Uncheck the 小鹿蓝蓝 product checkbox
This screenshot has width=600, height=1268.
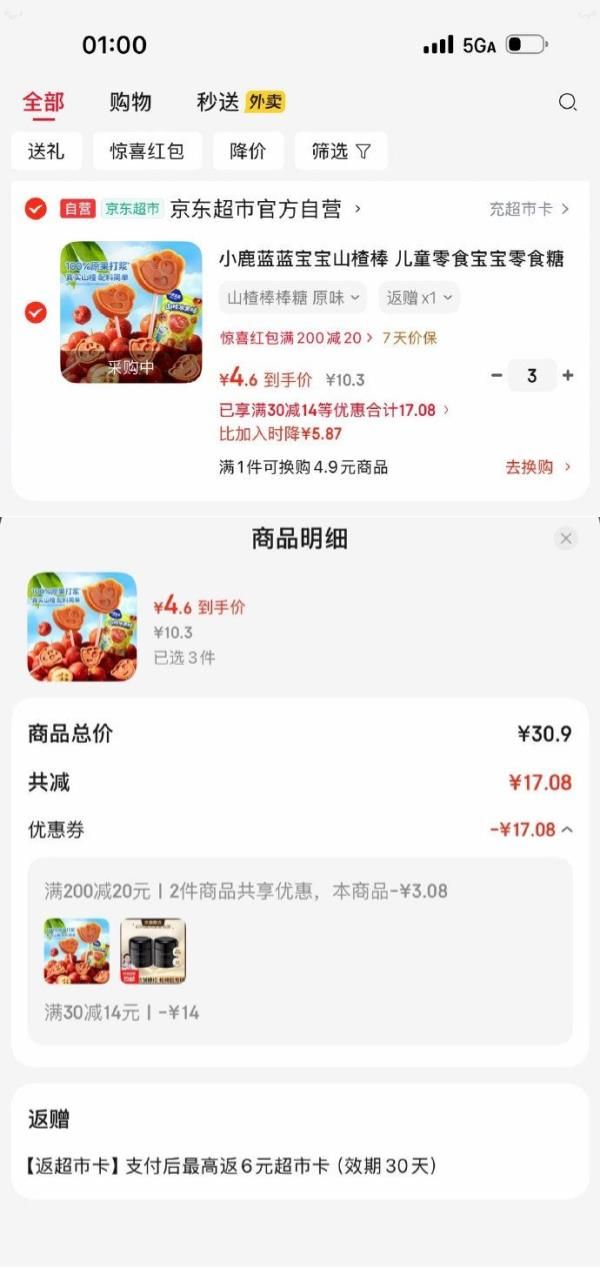click(35, 312)
